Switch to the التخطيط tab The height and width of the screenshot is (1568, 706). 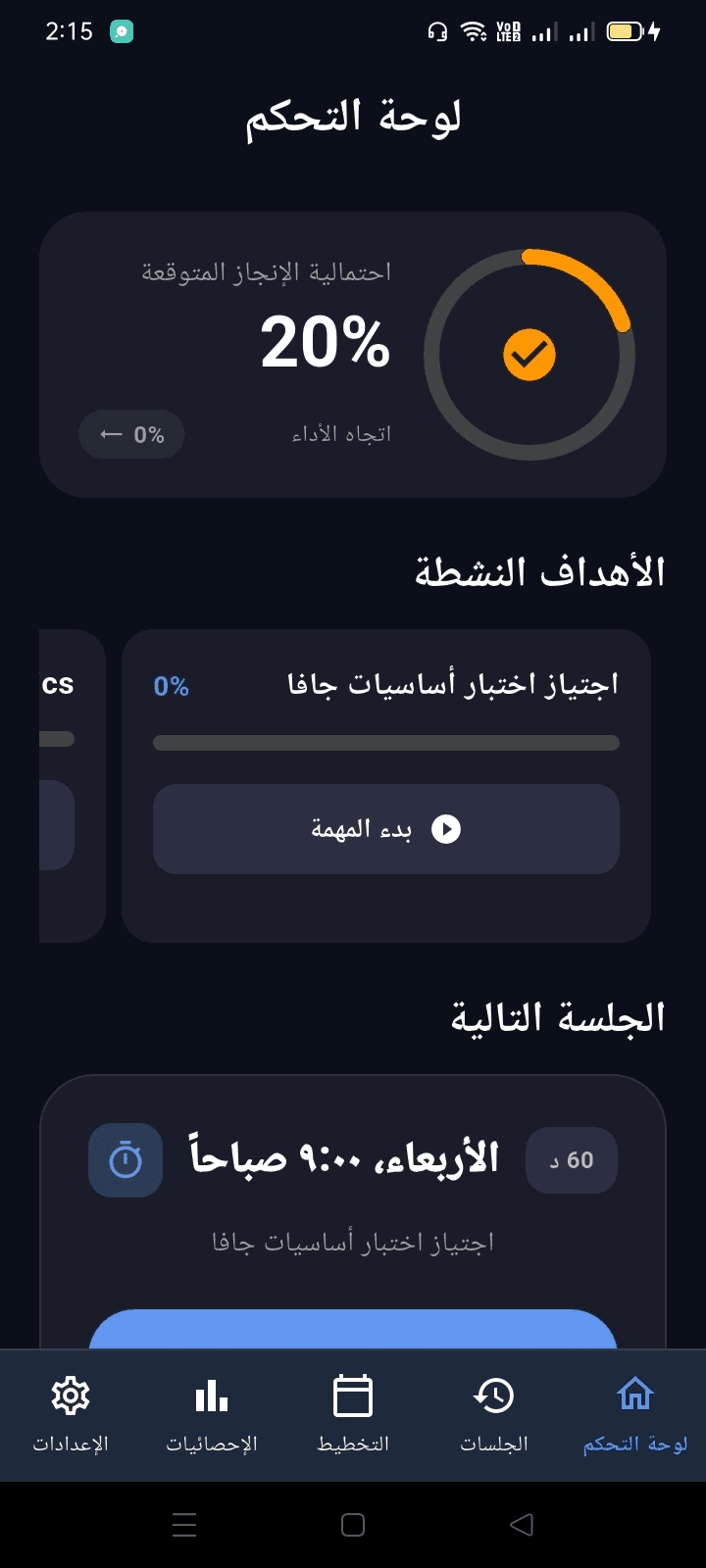click(353, 1411)
